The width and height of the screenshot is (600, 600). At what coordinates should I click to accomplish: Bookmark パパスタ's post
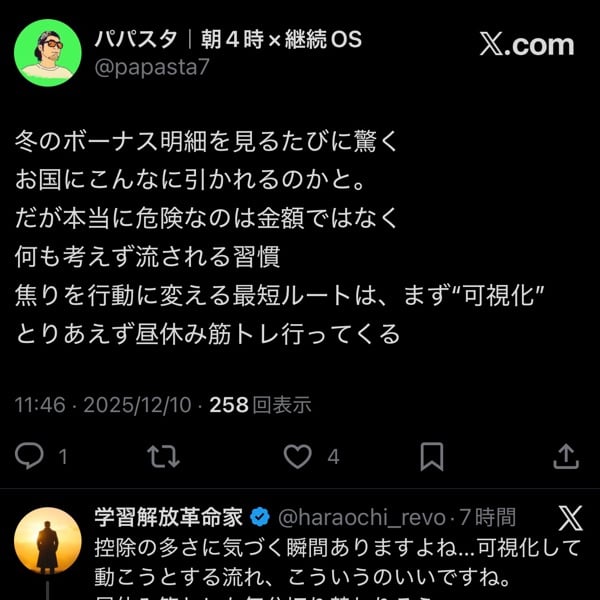point(431,457)
